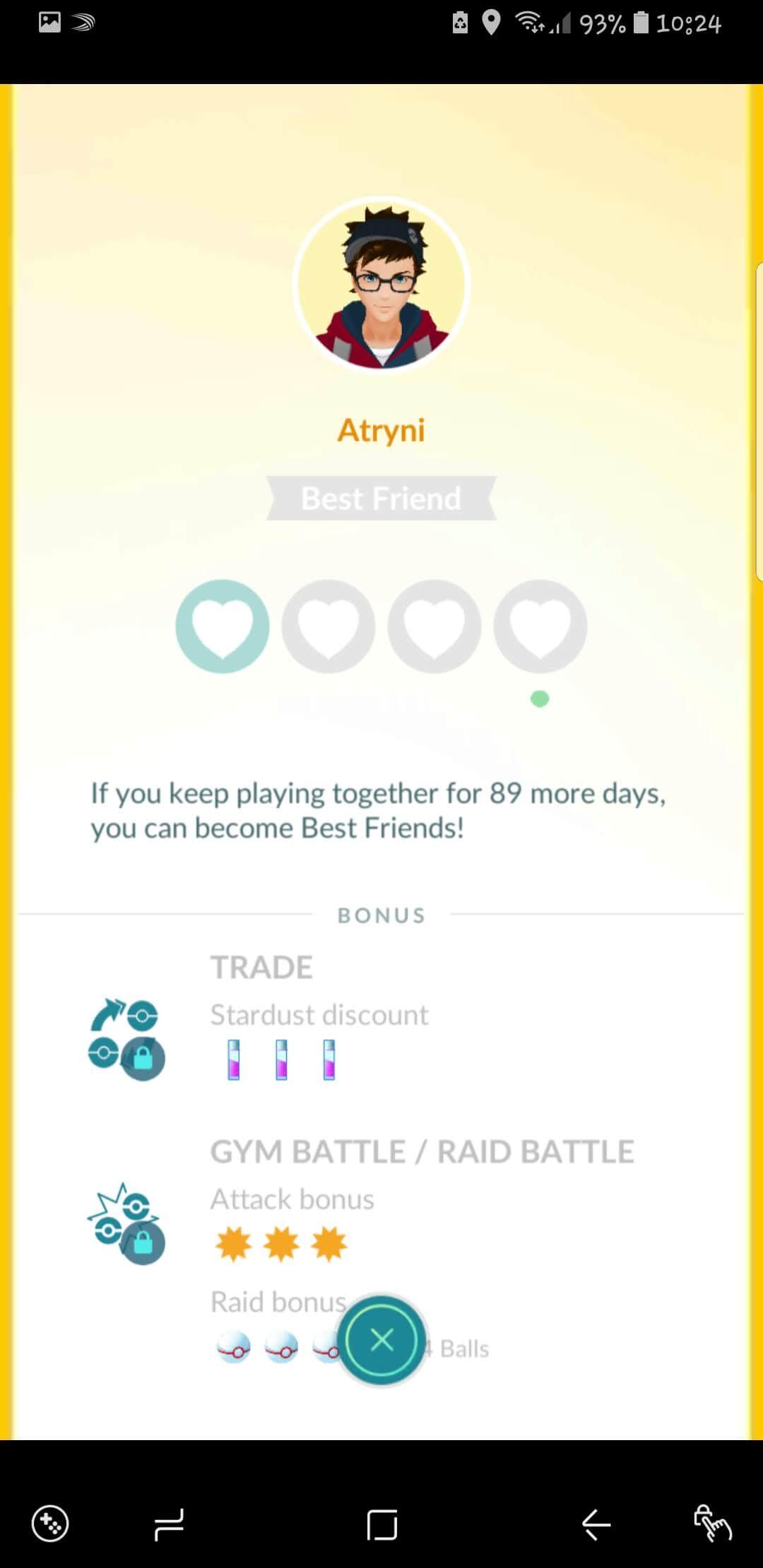
Task: Go to the home screen
Action: (x=382, y=1525)
